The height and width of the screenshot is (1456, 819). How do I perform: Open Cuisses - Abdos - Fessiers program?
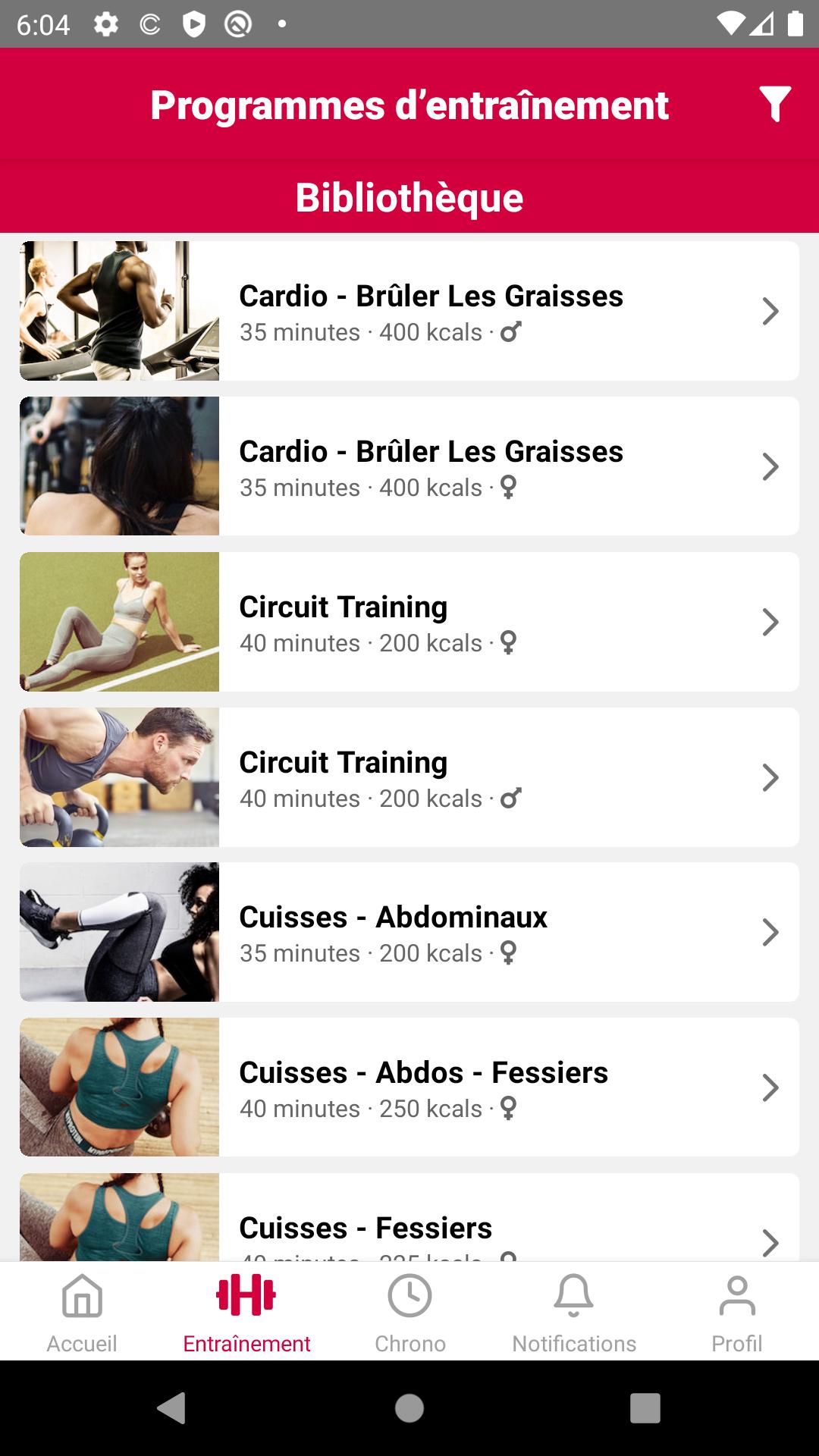tap(409, 1087)
